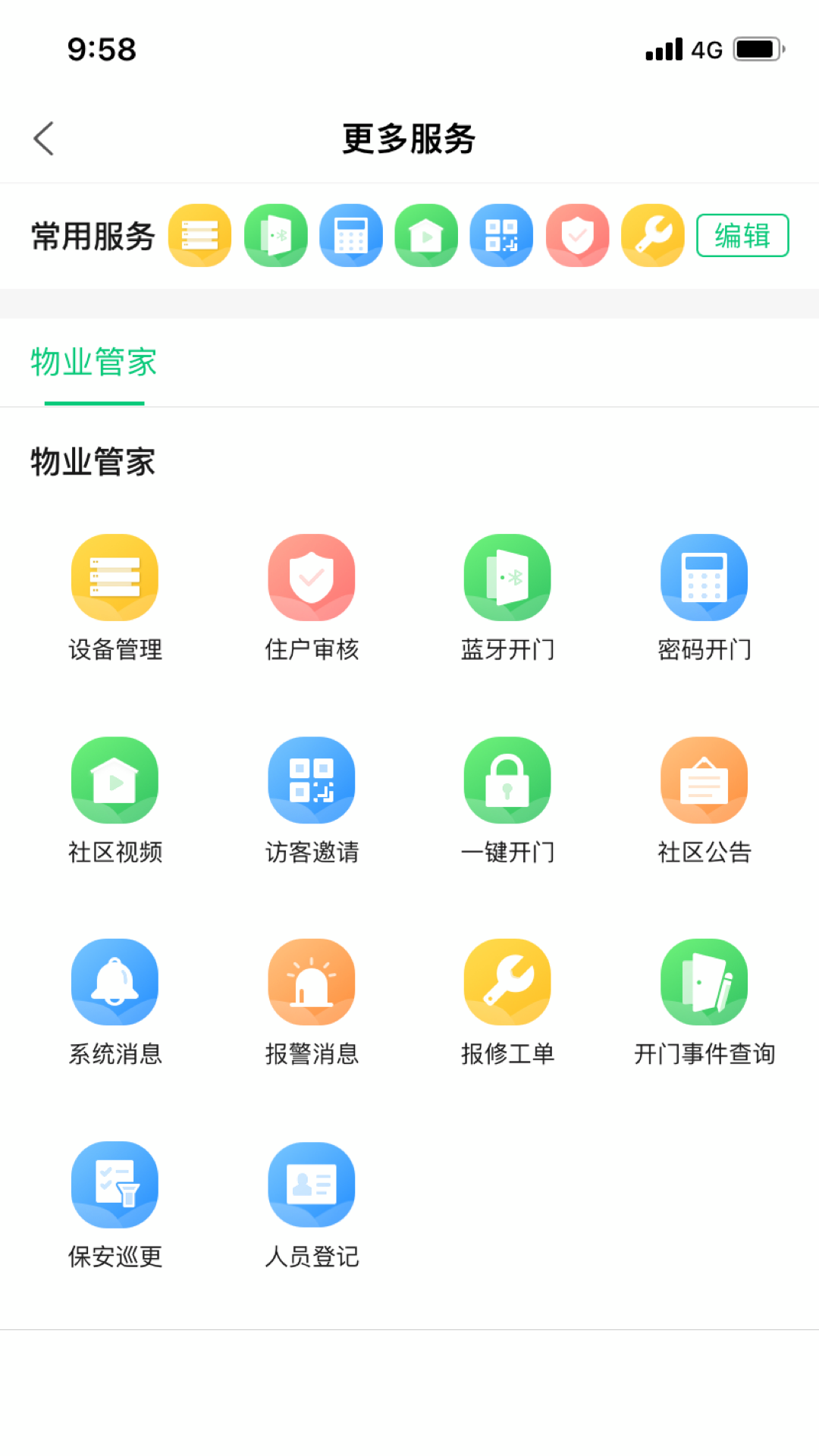Select the QR code shortcut in 常用服务

(x=501, y=236)
